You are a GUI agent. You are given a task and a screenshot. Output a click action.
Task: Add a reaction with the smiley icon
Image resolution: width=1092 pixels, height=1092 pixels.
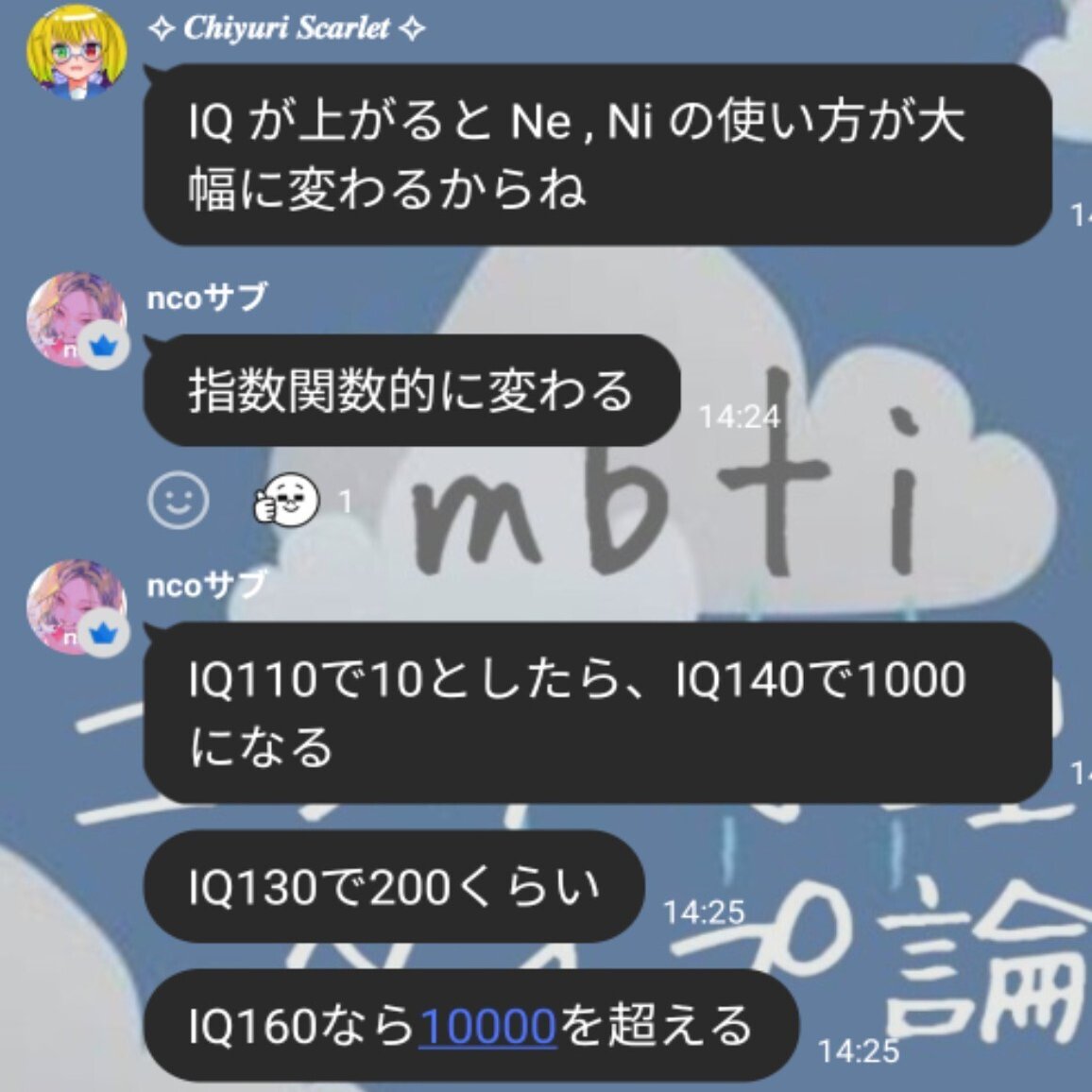tap(178, 500)
